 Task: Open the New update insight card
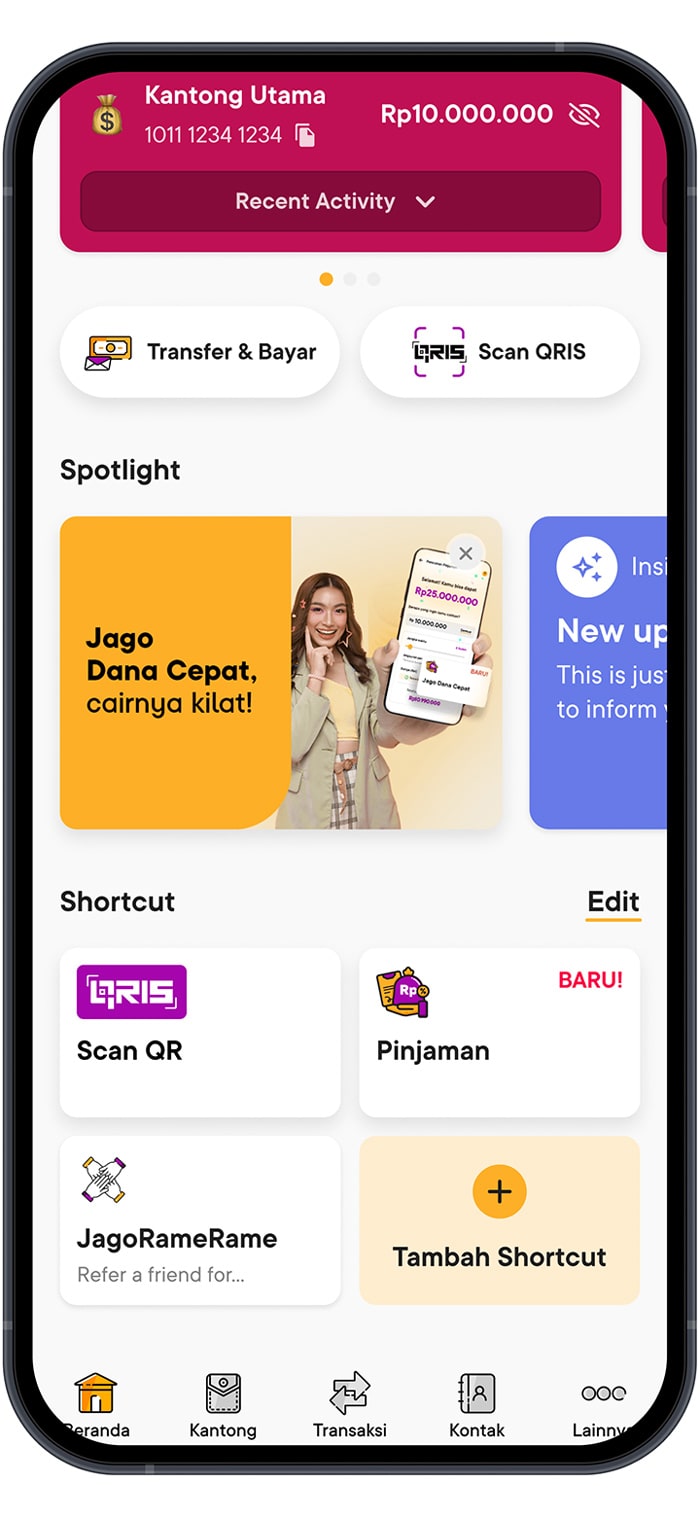click(600, 673)
